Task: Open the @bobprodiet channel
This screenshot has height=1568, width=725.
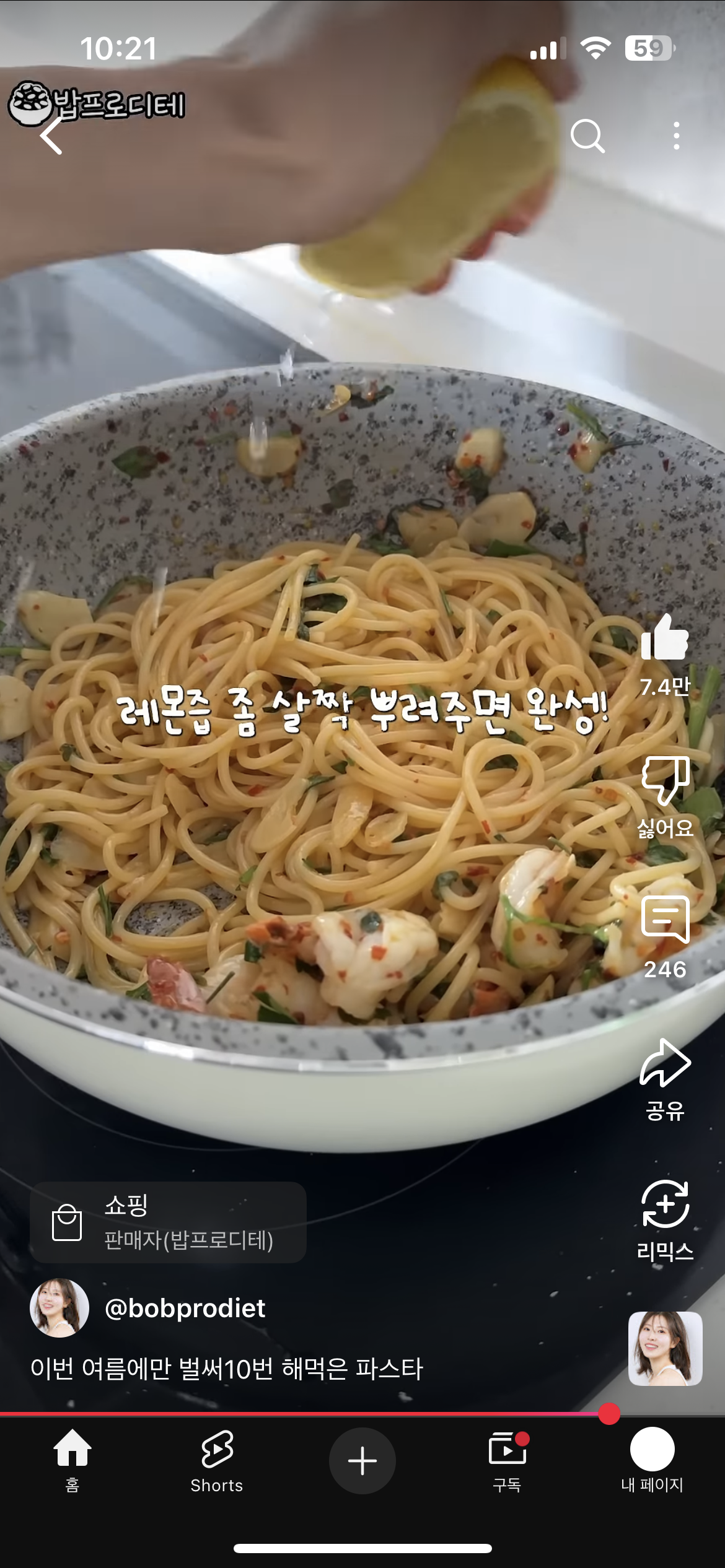Action: point(184,1308)
